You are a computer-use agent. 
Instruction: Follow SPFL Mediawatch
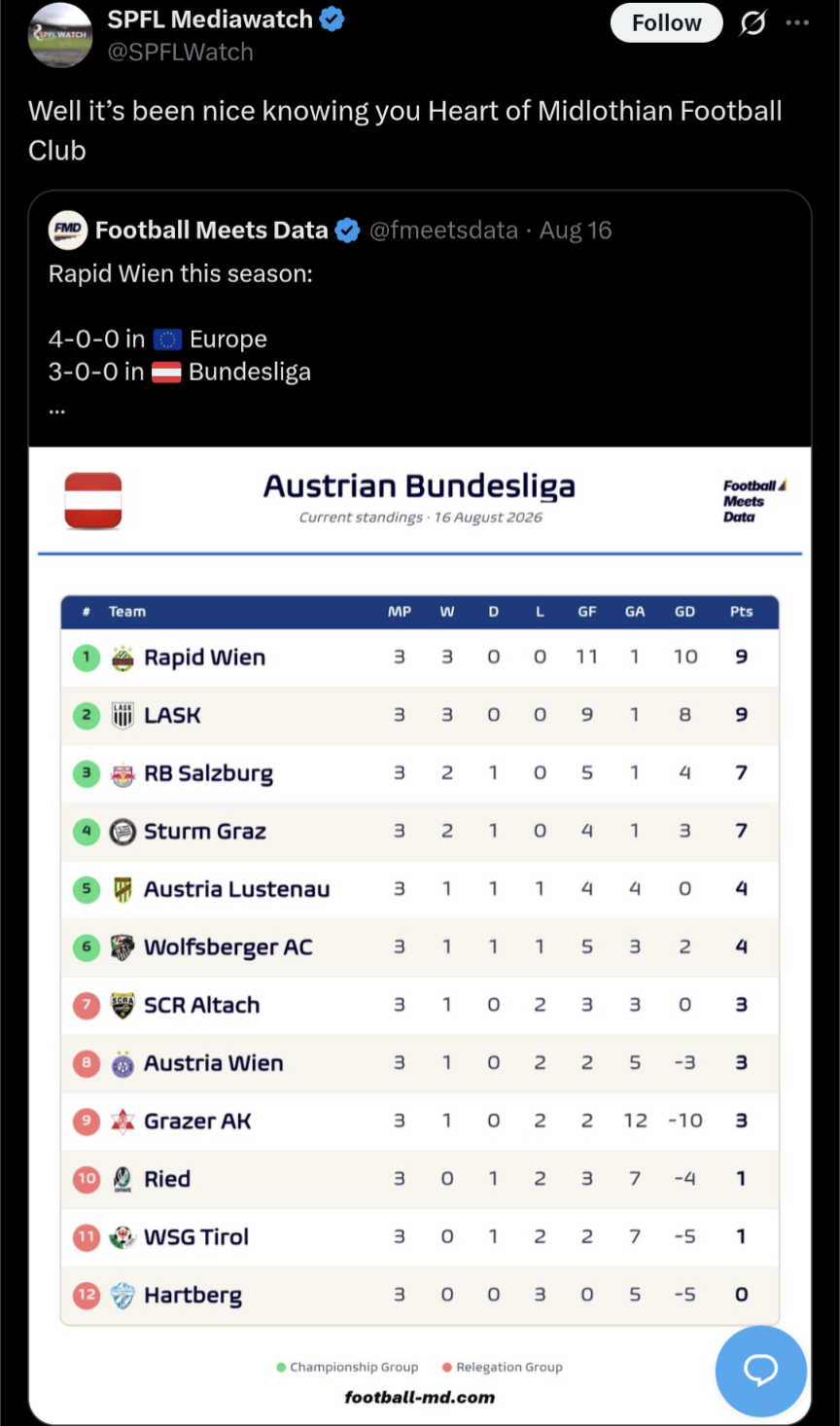point(666,23)
